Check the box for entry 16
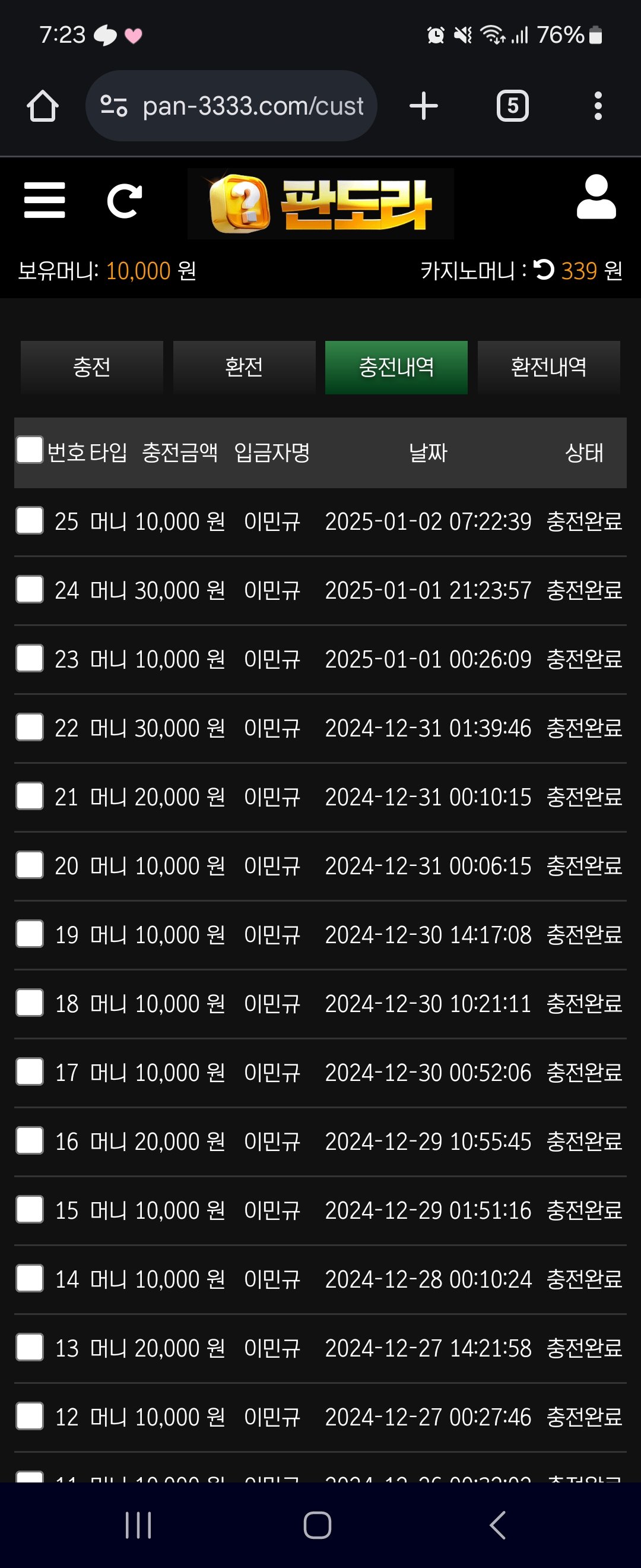The width and height of the screenshot is (641, 1568). 29,1140
